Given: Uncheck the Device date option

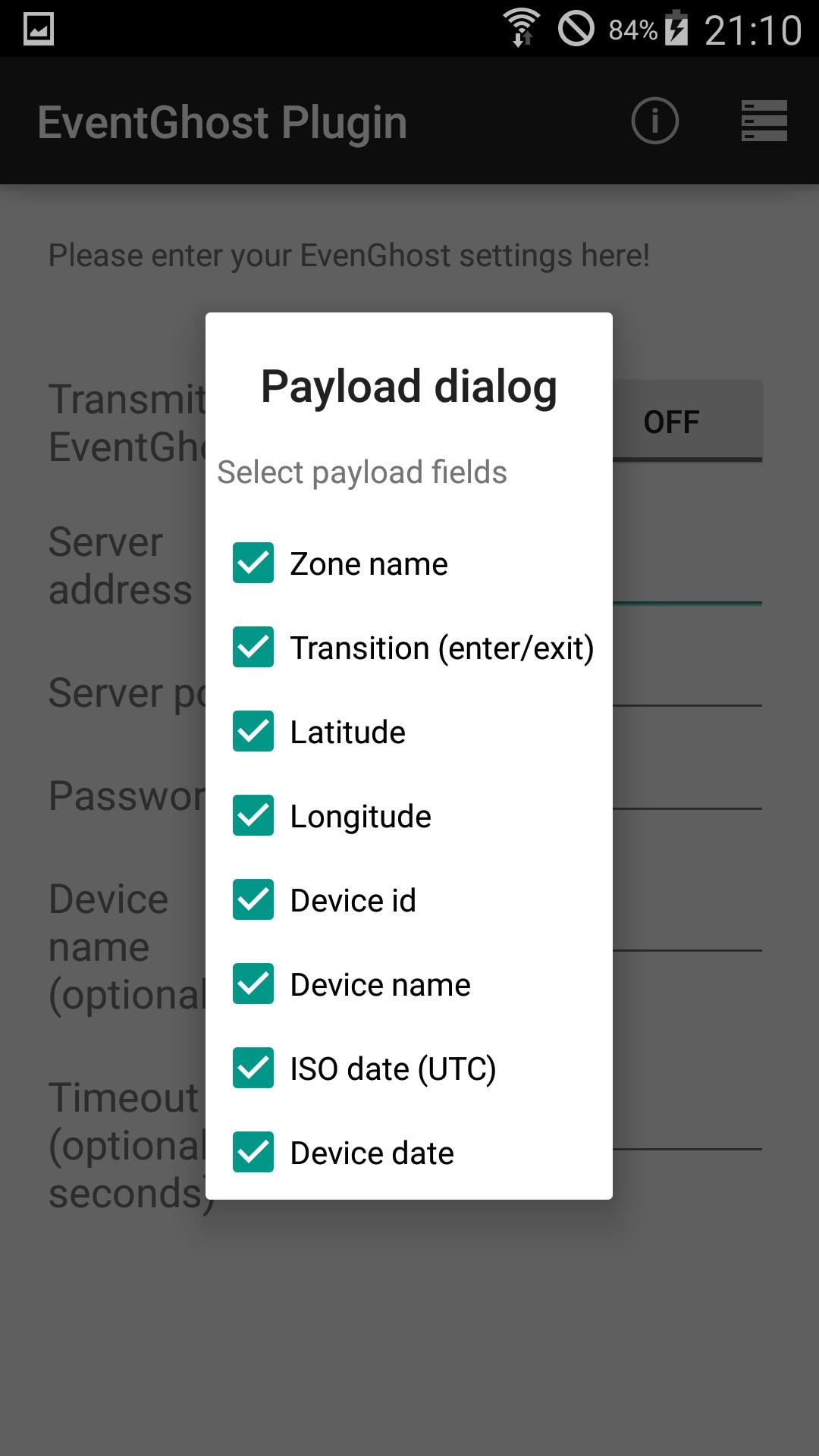Looking at the screenshot, I should click(x=253, y=1153).
